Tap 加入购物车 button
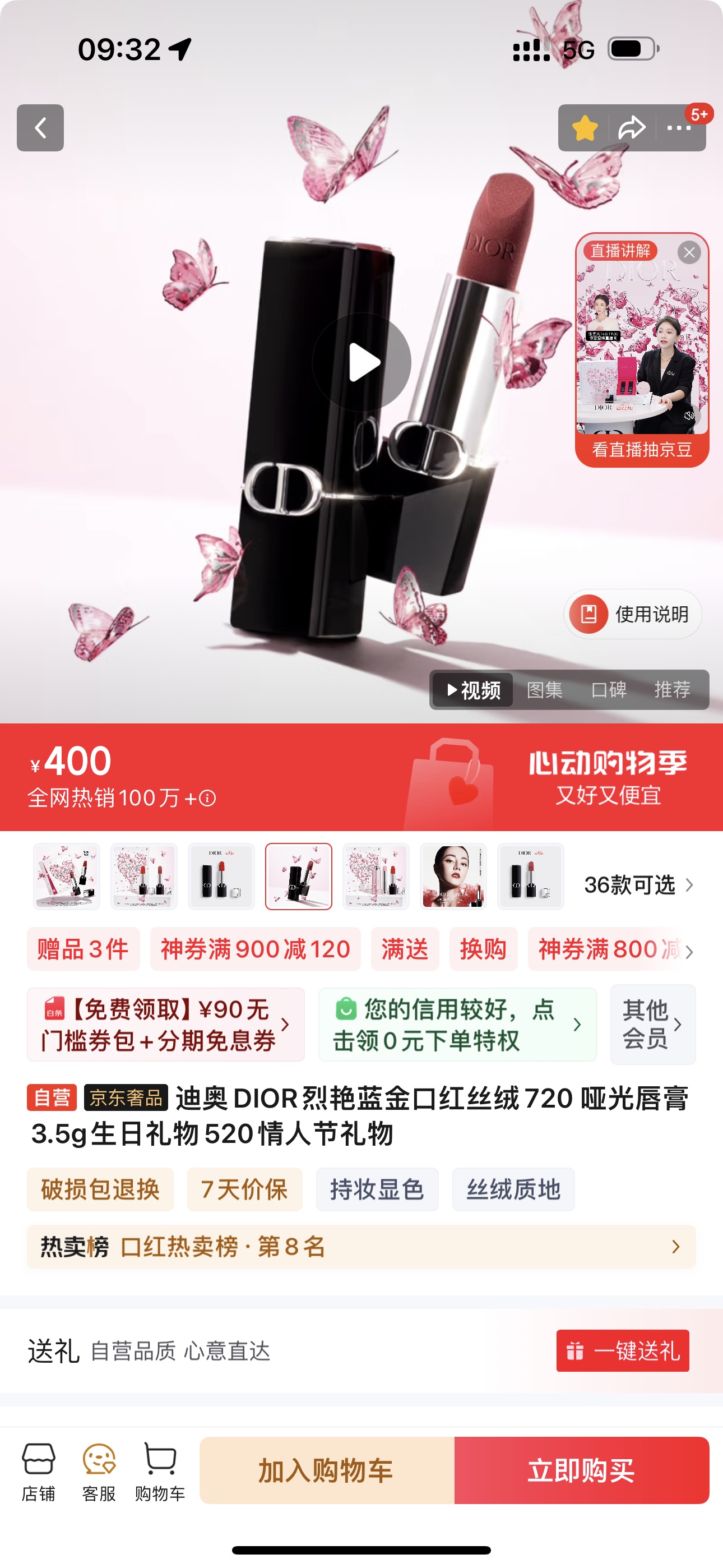This screenshot has width=723, height=1568. point(327,1470)
